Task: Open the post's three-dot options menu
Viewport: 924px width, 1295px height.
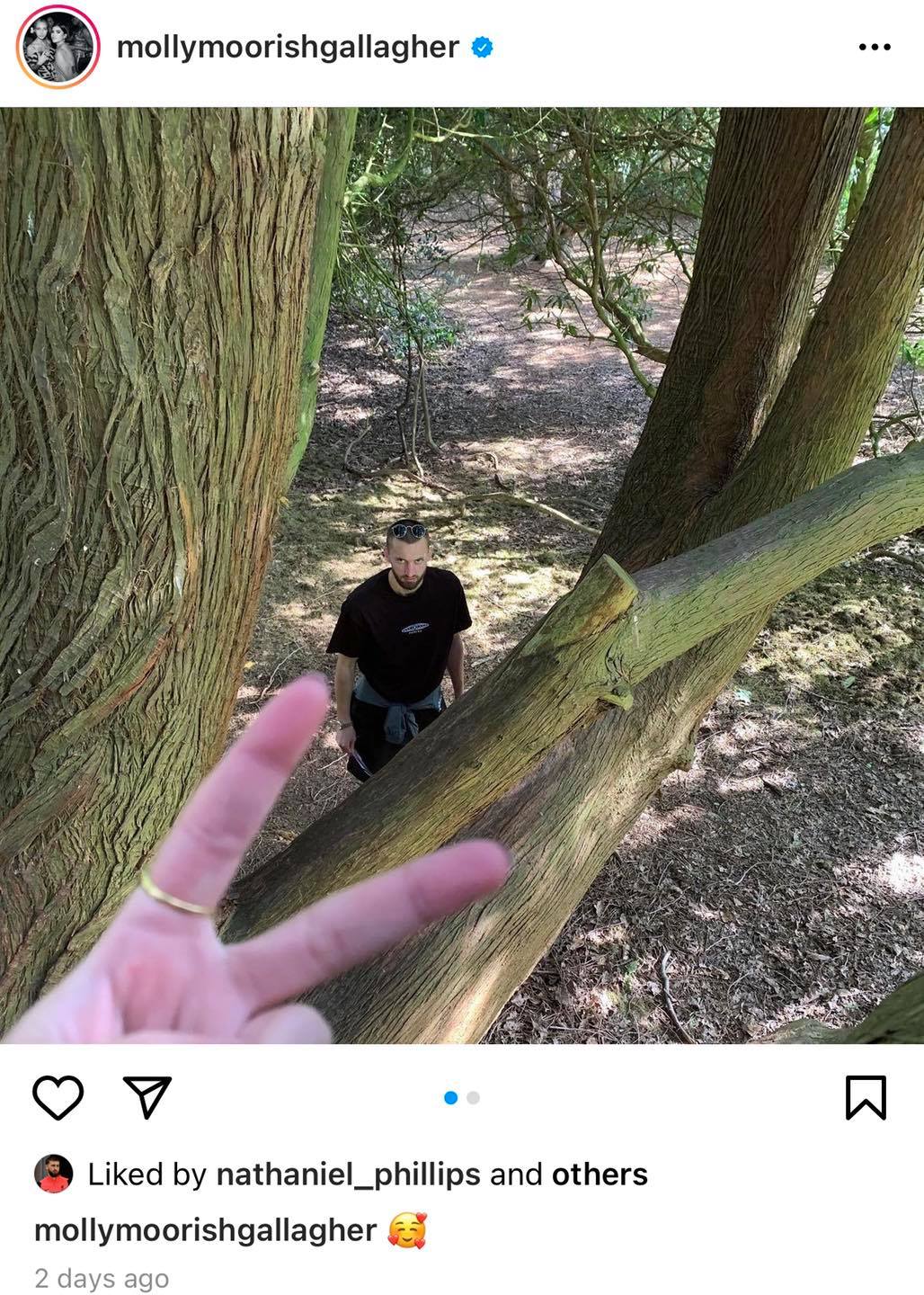Action: [x=874, y=47]
